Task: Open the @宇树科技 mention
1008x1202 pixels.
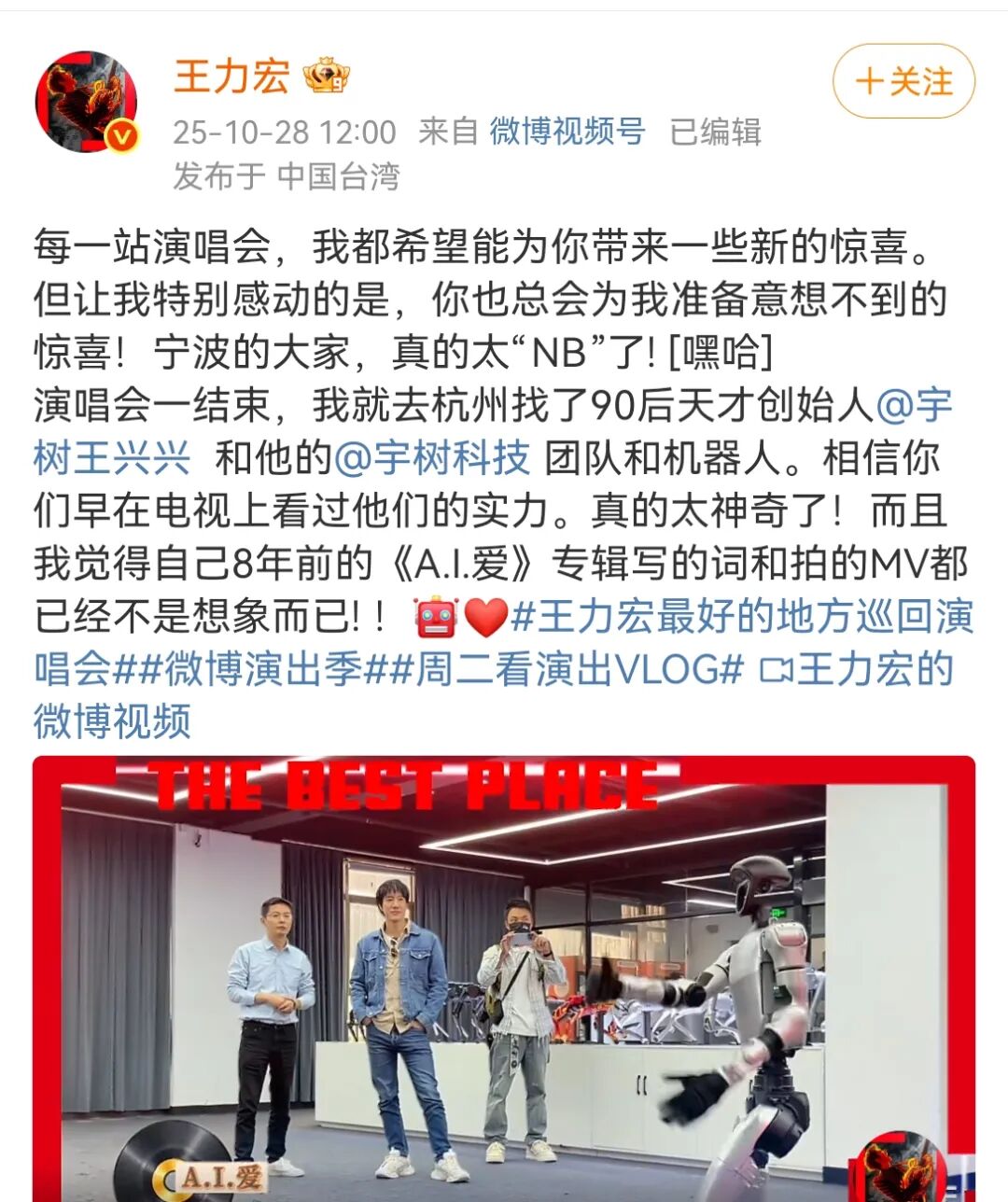Action: click(x=432, y=458)
